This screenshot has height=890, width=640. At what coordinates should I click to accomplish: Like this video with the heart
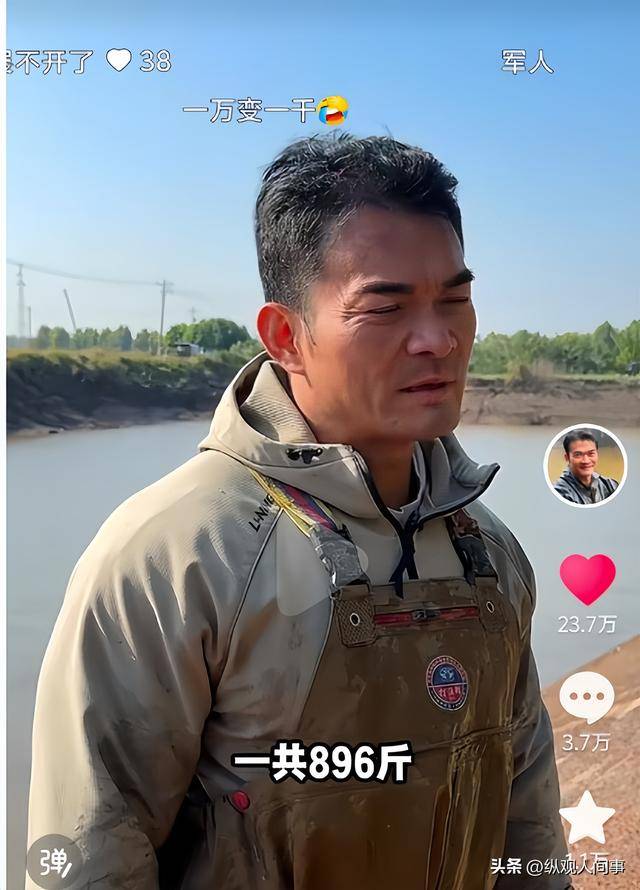587,580
